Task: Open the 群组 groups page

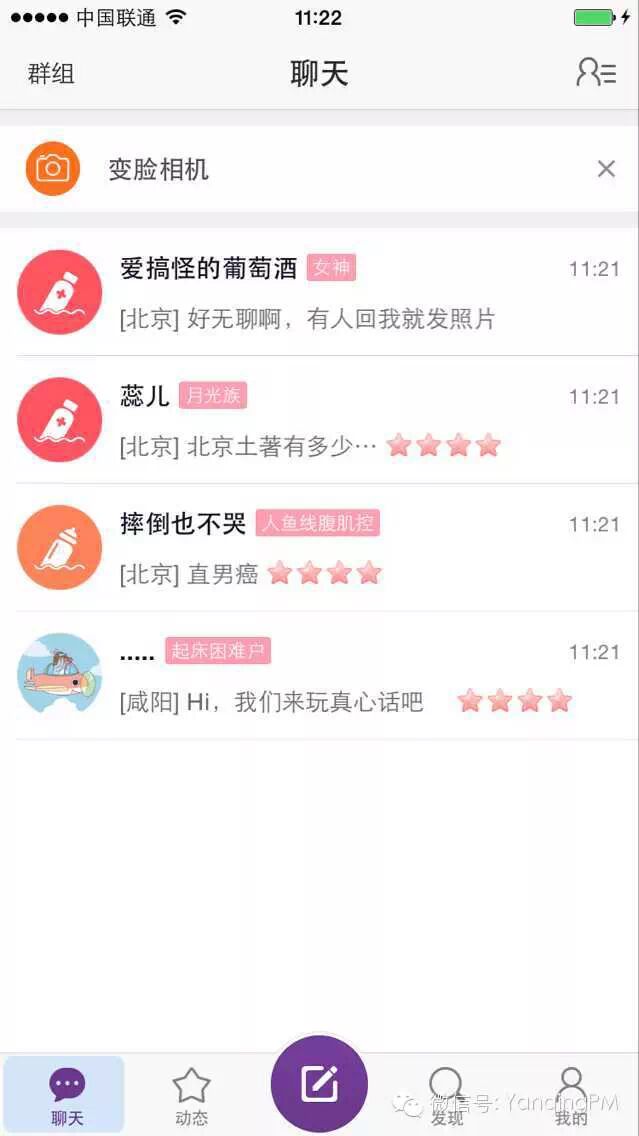Action: (x=51, y=74)
